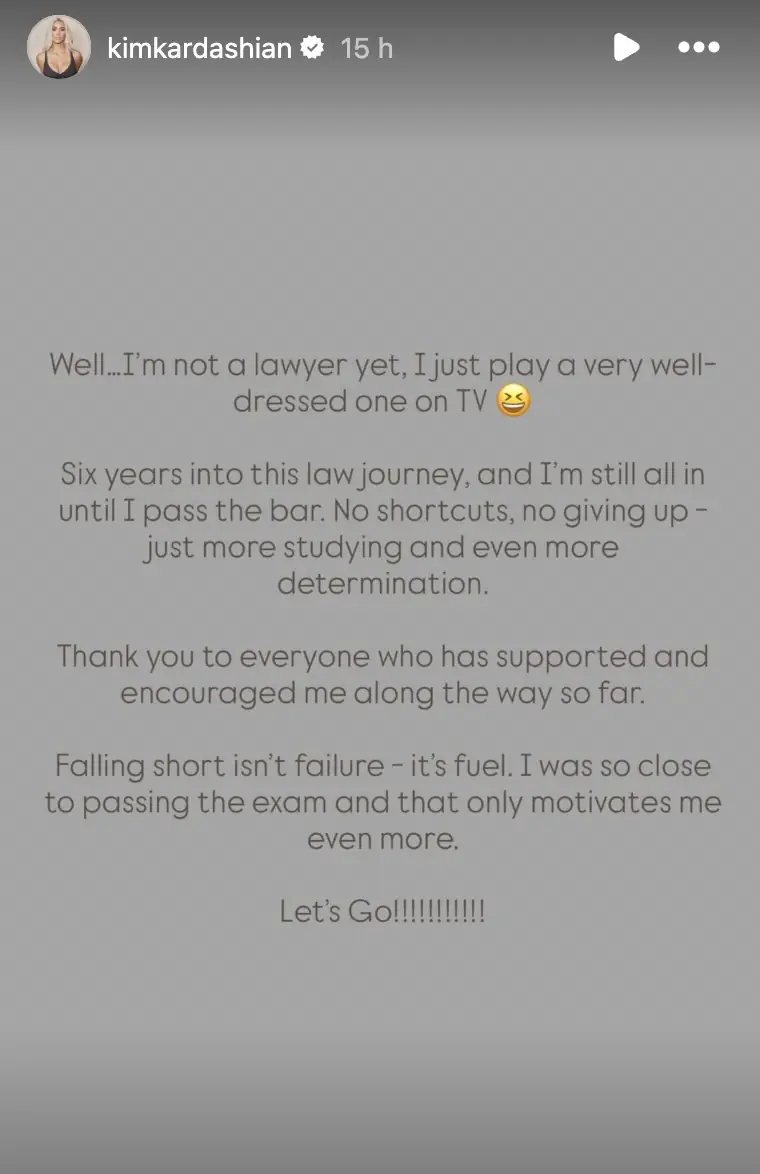The image size is (760, 1174).
Task: Open the kimkardashian username link
Action: tap(199, 47)
